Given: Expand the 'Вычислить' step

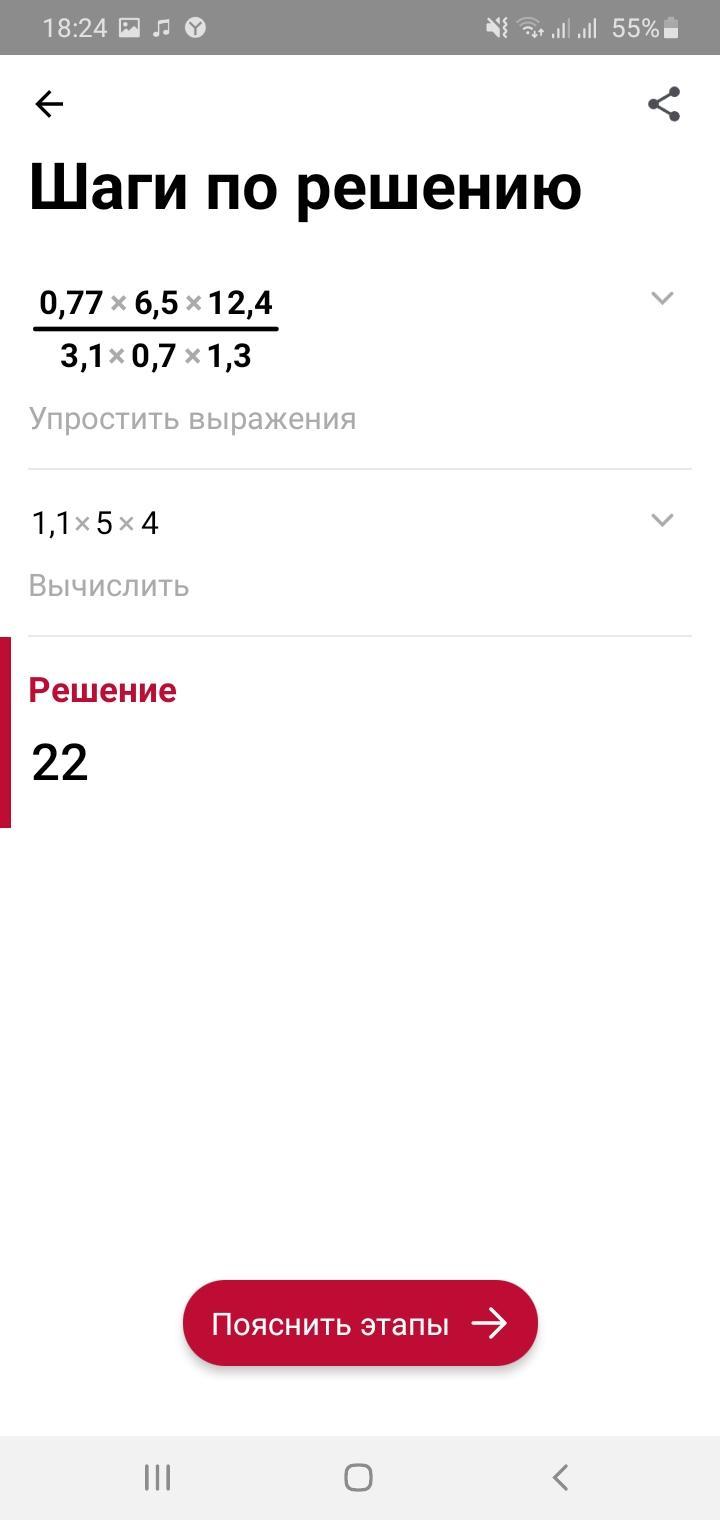Looking at the screenshot, I should (x=662, y=520).
